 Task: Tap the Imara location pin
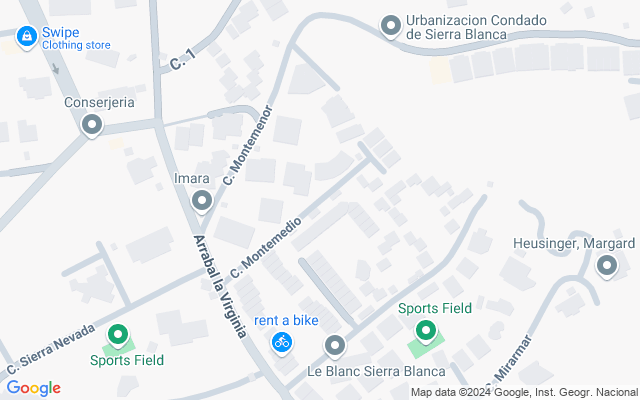pyautogui.click(x=203, y=201)
